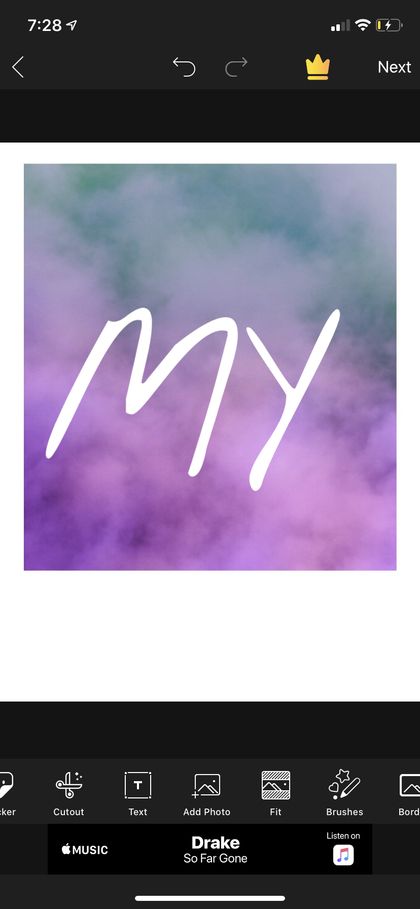Go back with the top-left arrow

coord(18,67)
